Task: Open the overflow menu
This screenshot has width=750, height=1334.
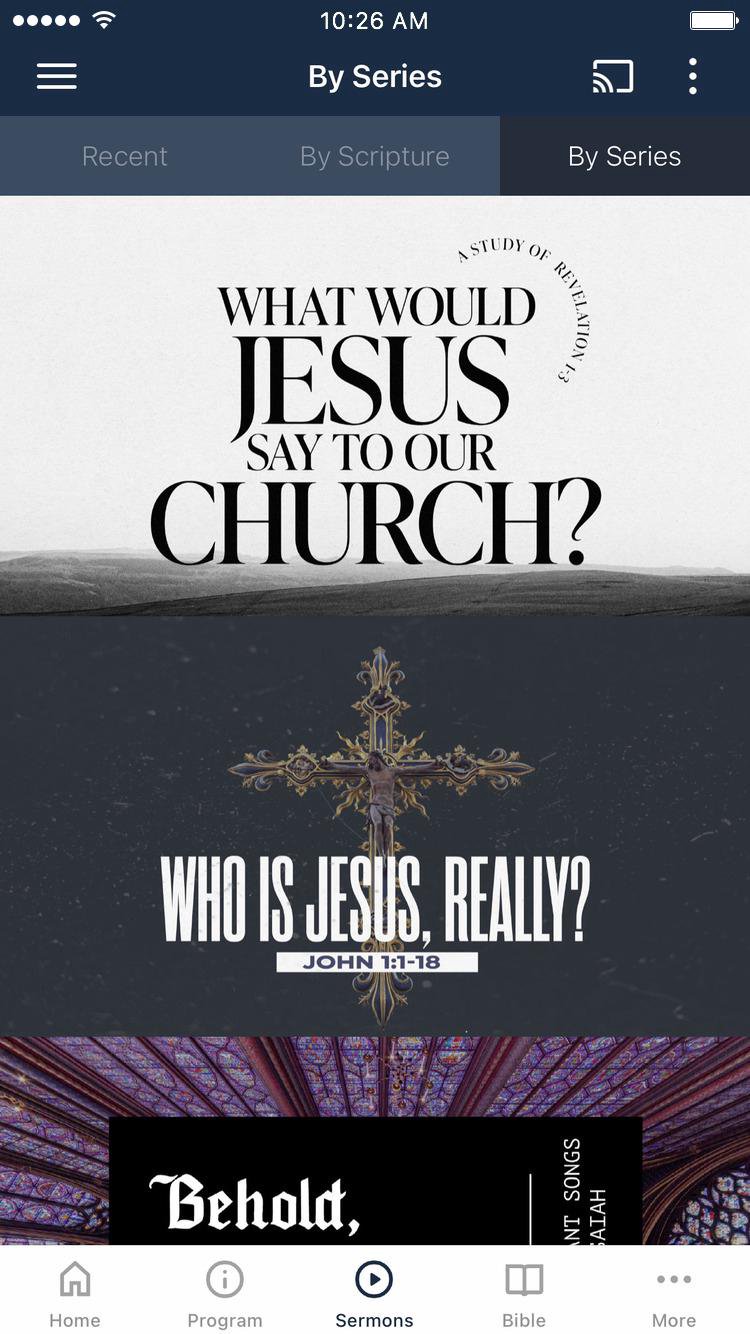Action: (692, 77)
